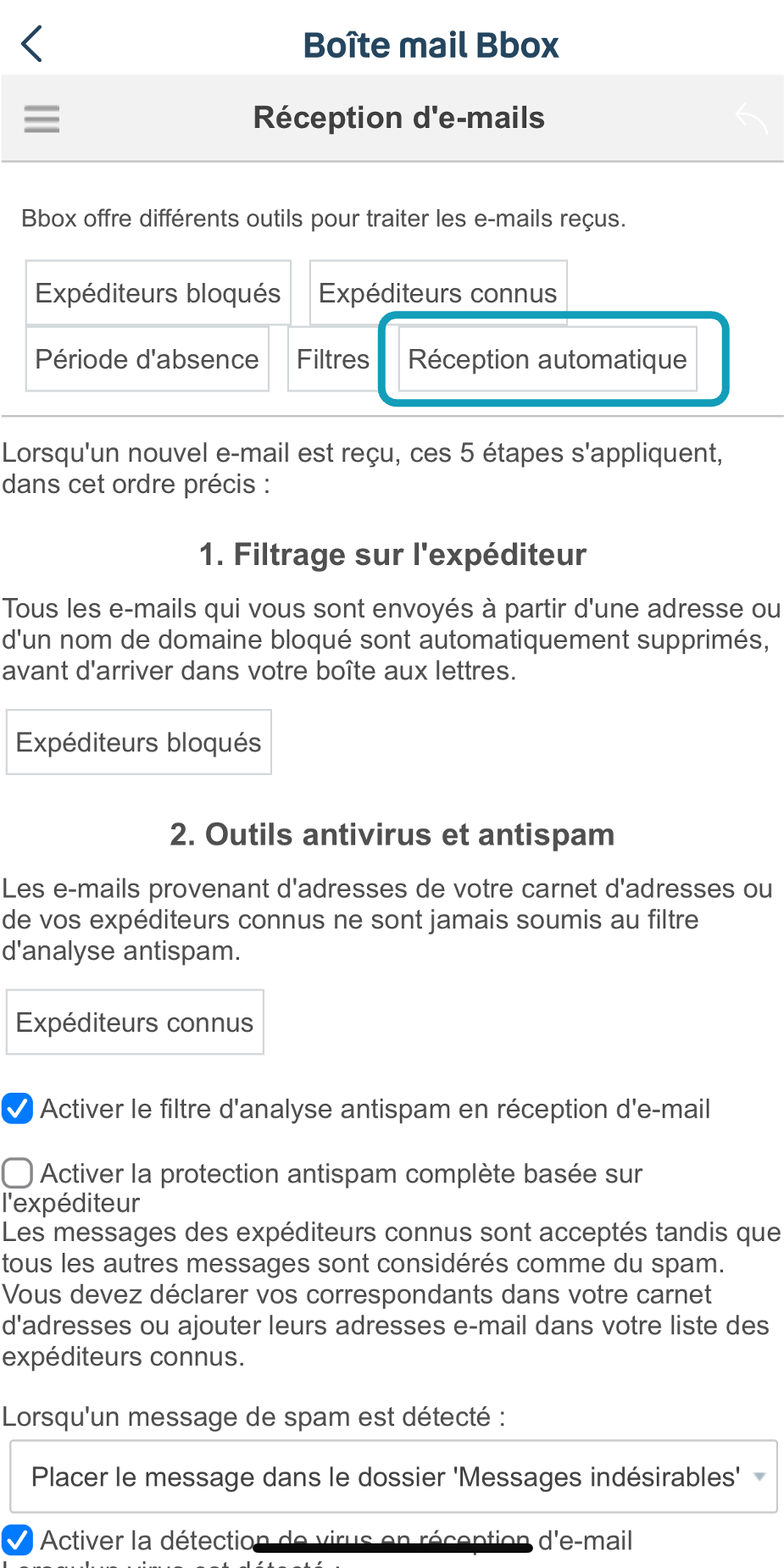Click the Réception d'e-mails header
Viewport: 784px width, 1568px height.
[x=398, y=117]
